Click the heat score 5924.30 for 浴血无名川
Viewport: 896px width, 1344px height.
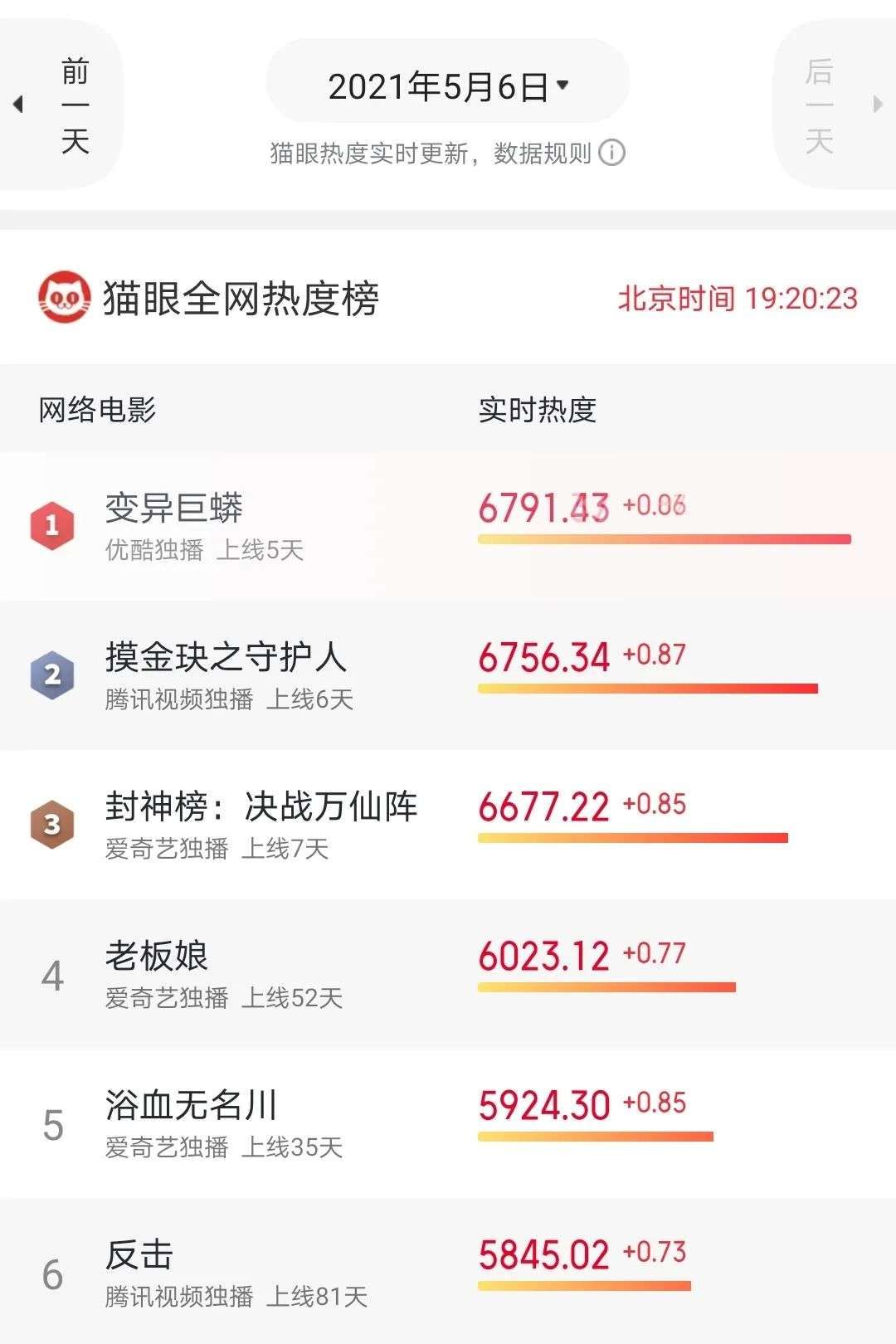tap(543, 1105)
